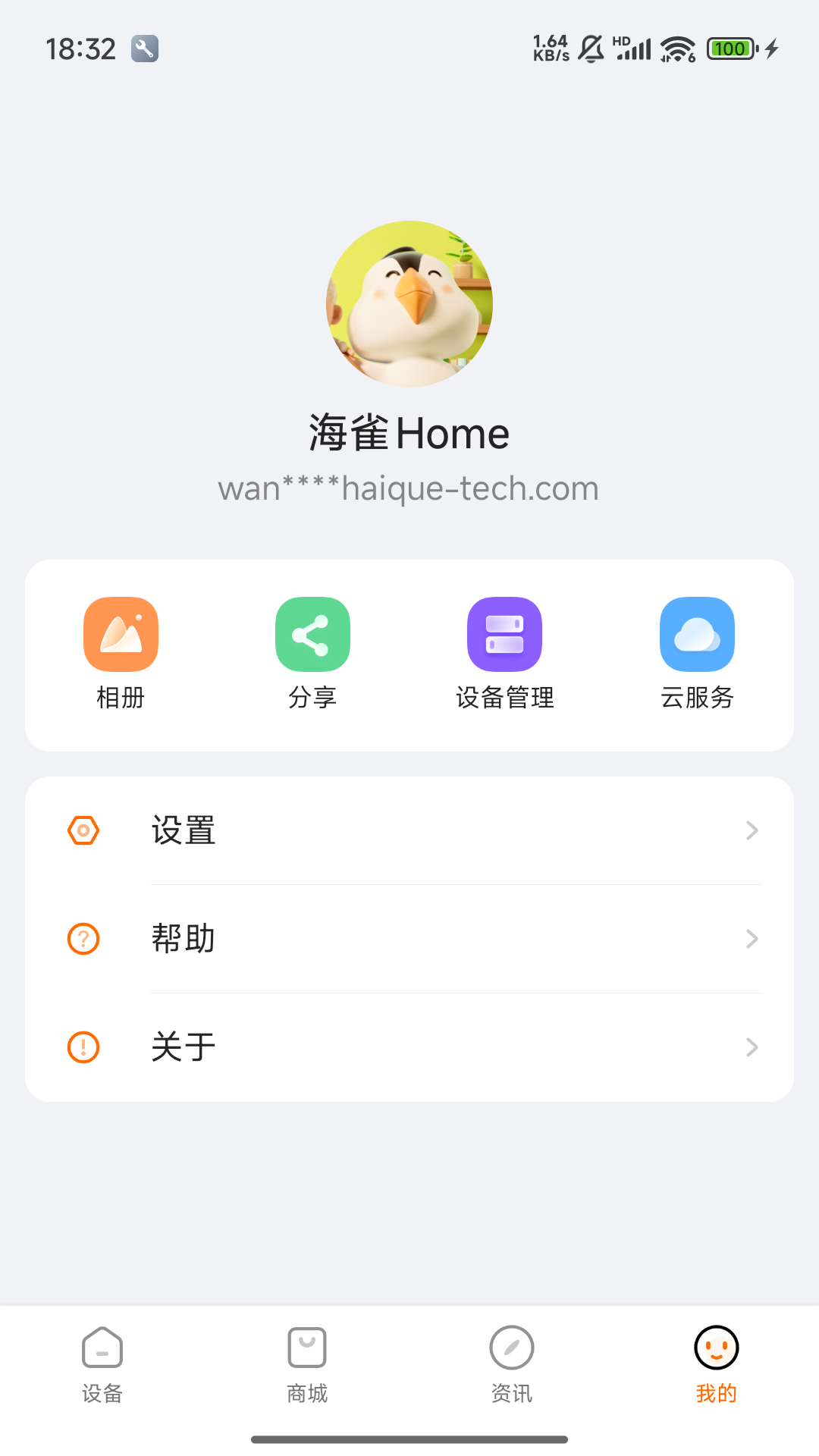819x1456 pixels.
Task: Click the 设置 gear icon
Action: point(83,830)
